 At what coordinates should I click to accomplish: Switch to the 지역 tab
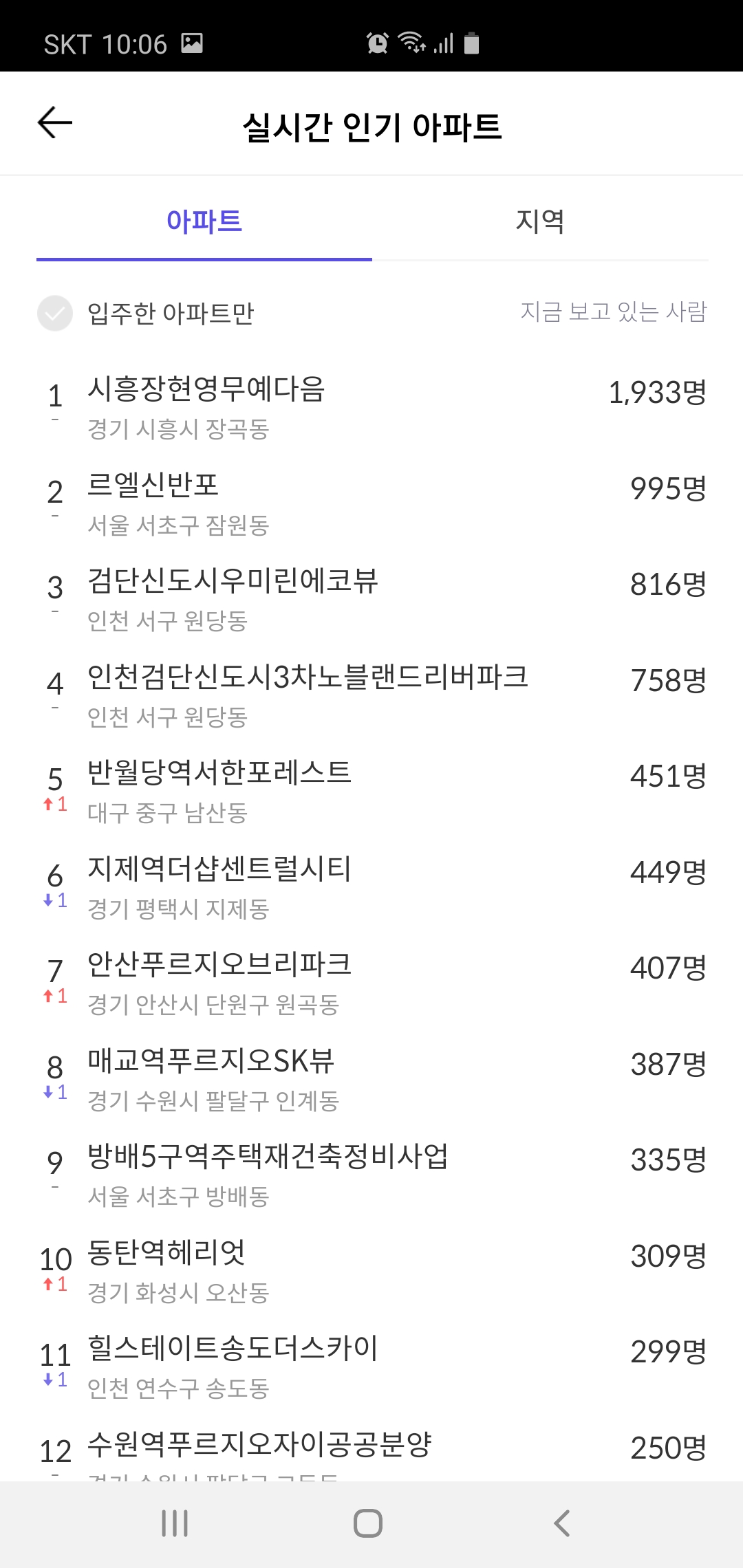[x=540, y=221]
